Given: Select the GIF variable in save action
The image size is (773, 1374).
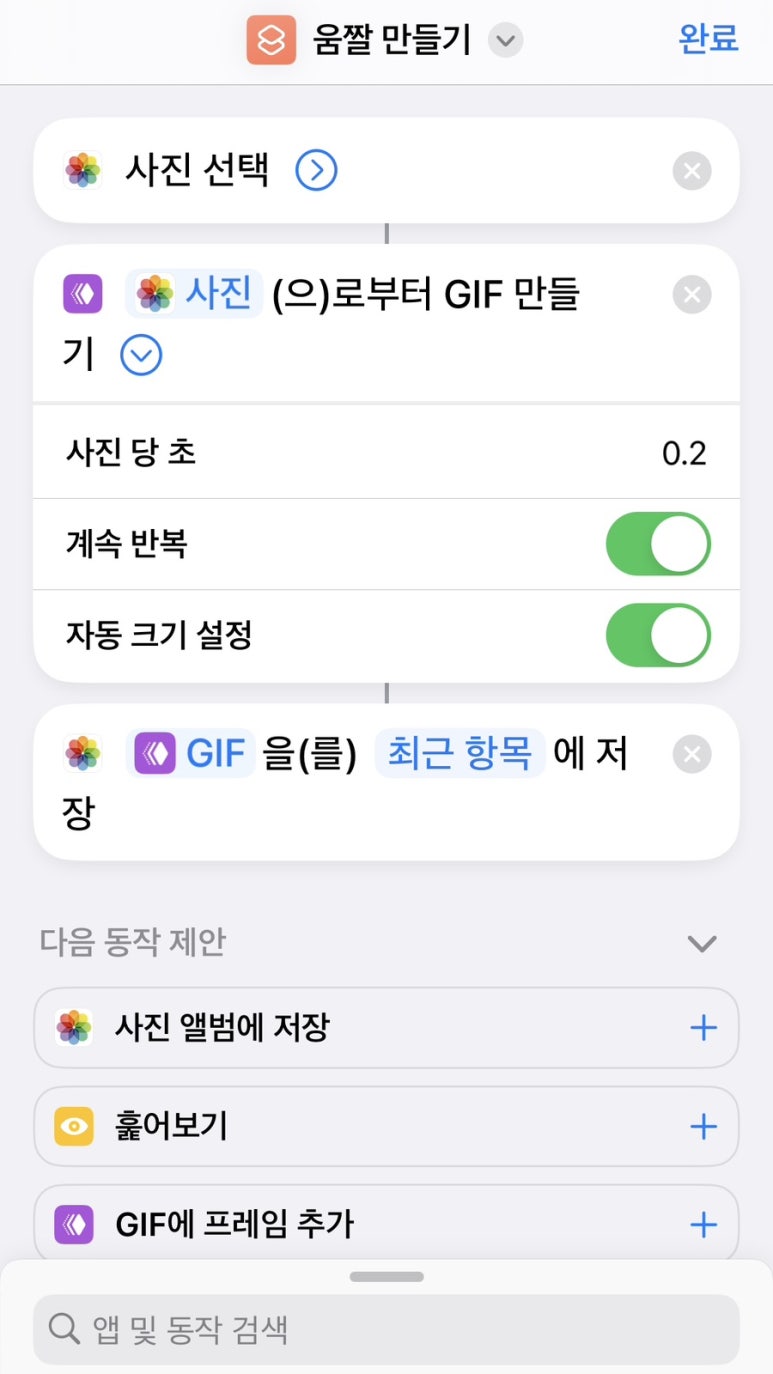Looking at the screenshot, I should click(x=192, y=754).
